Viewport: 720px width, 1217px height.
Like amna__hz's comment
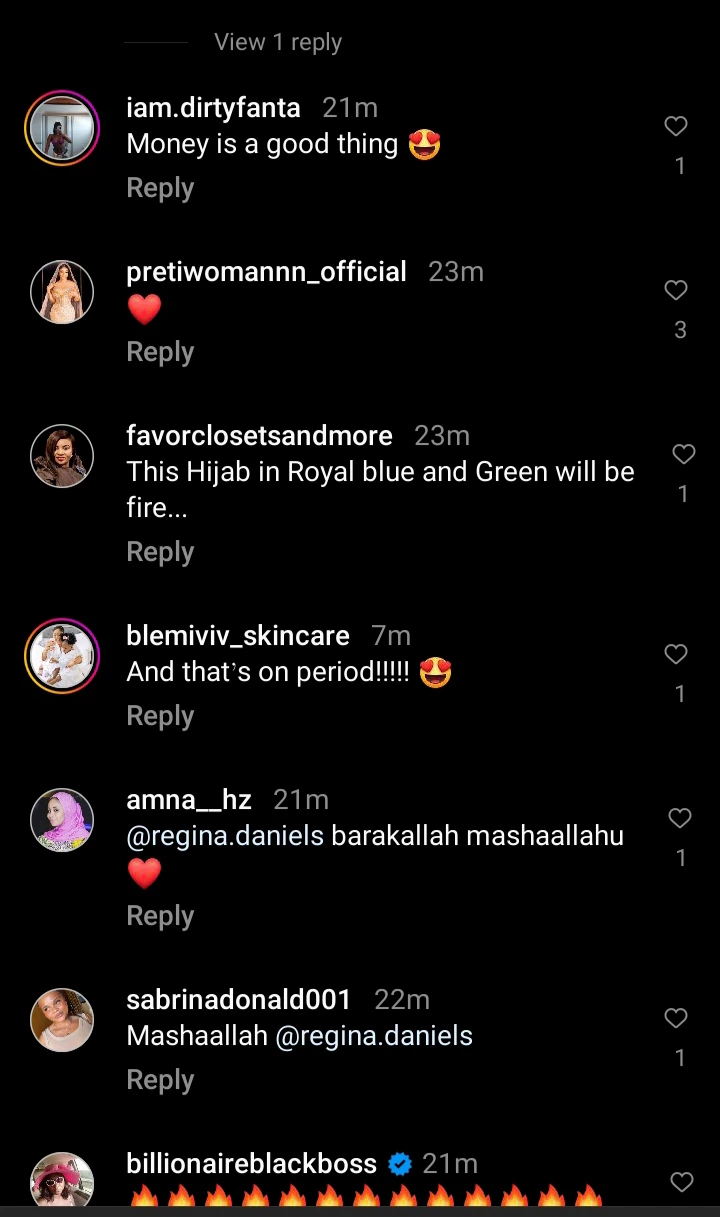click(x=680, y=819)
